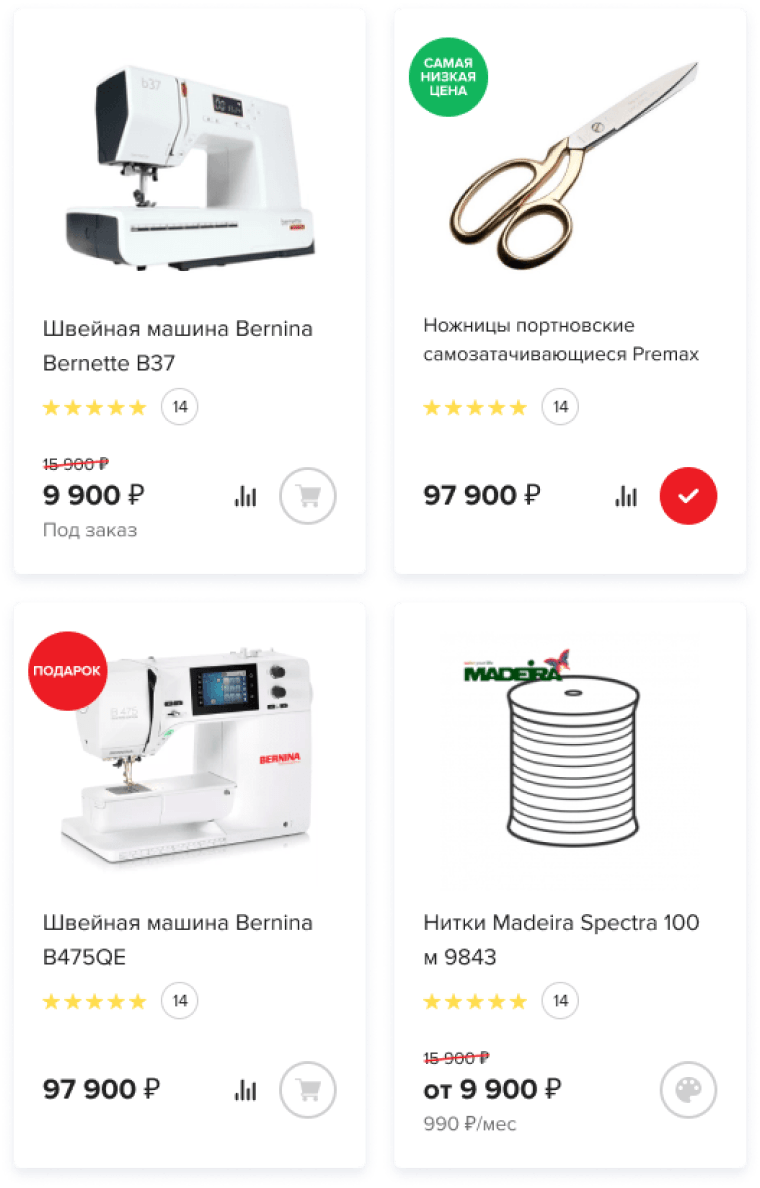The image size is (760, 1188).
Task: Open the Bernina B475QE product card
Action: [x=177, y=938]
